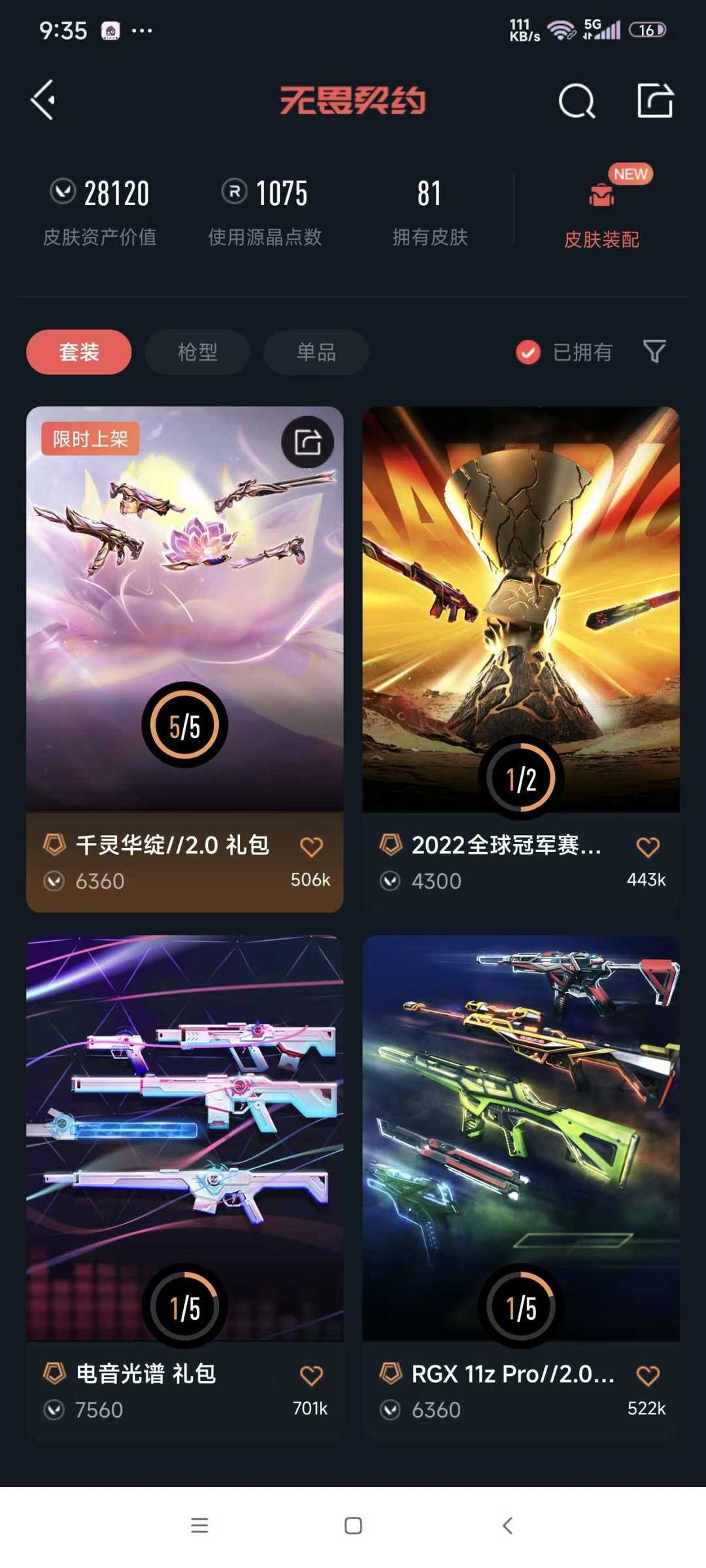
Task: Open search in the top bar
Action: click(577, 101)
